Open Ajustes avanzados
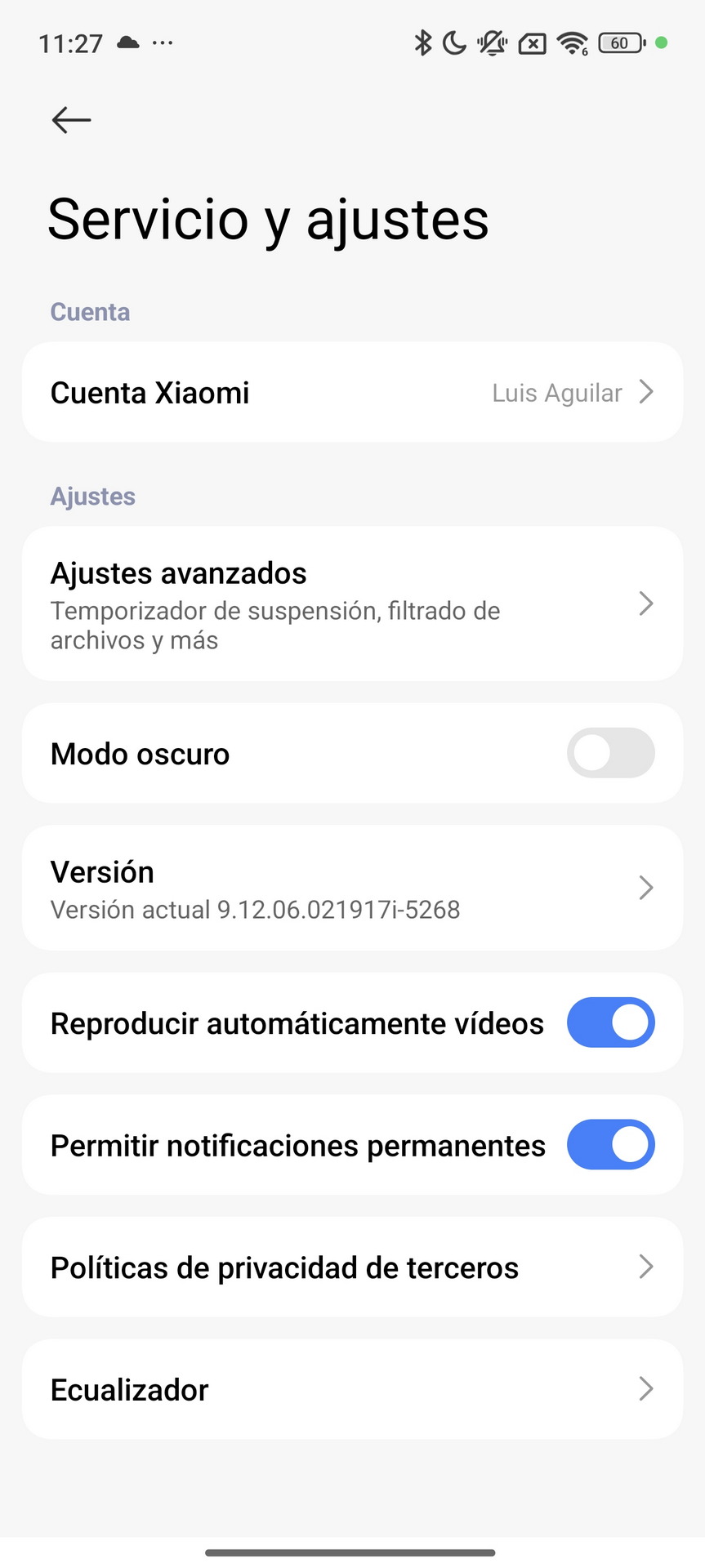Image resolution: width=705 pixels, height=1568 pixels. (x=352, y=604)
